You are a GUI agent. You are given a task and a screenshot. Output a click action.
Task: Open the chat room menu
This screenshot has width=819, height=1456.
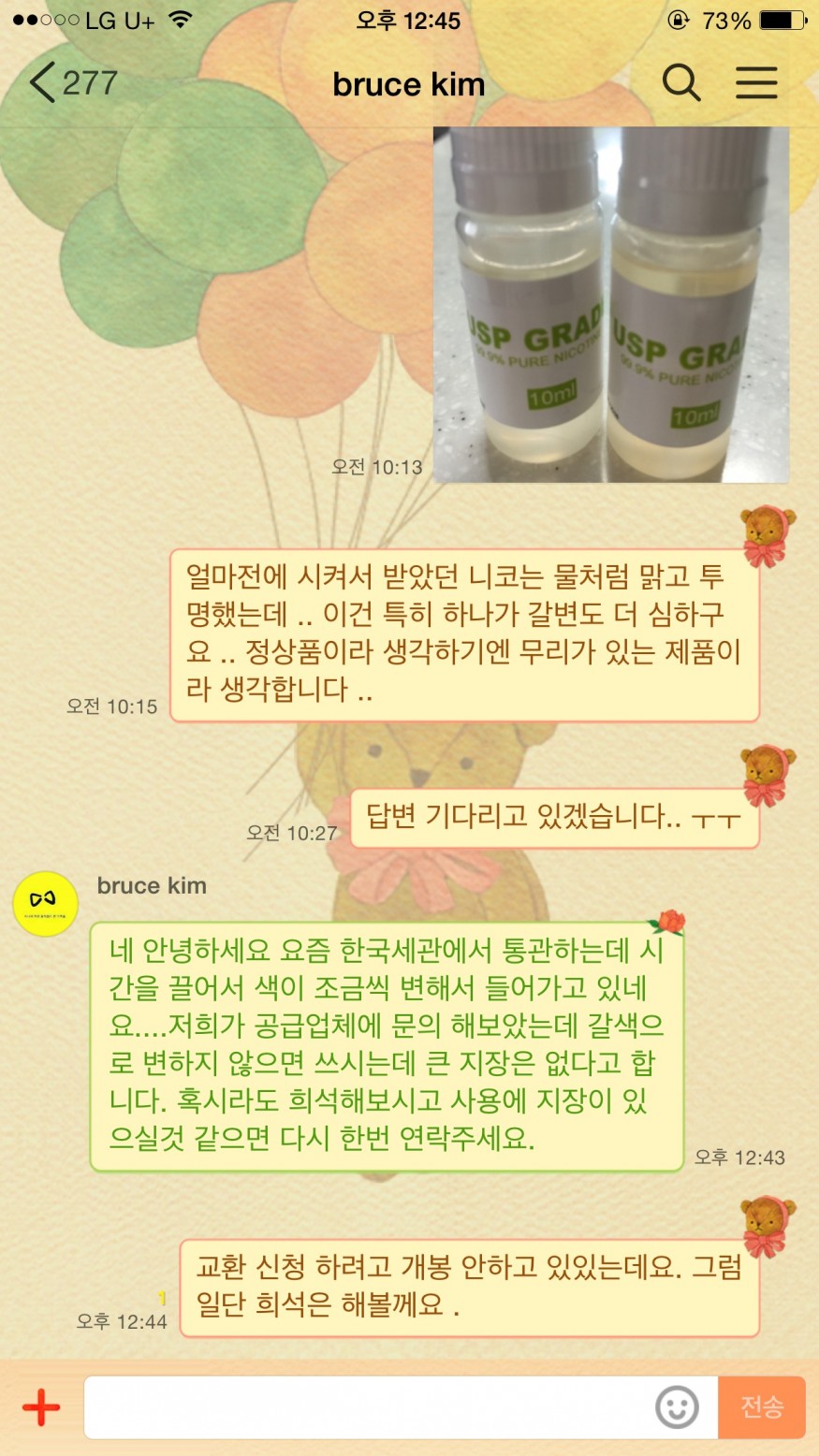pyautogui.click(x=756, y=83)
